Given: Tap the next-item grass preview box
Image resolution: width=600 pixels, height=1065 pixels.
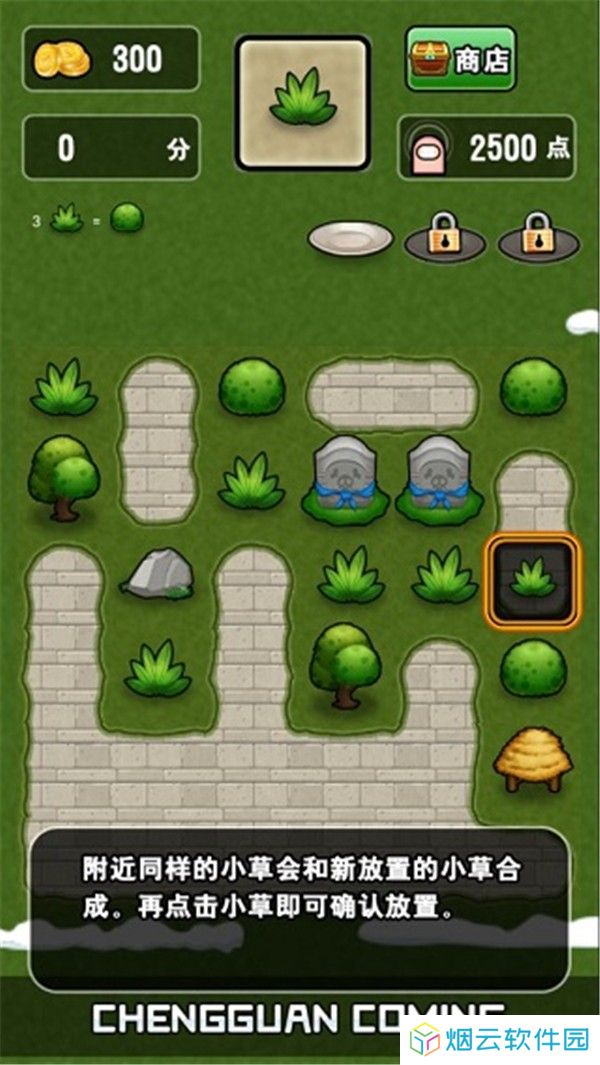Looking at the screenshot, I should click(x=302, y=103).
